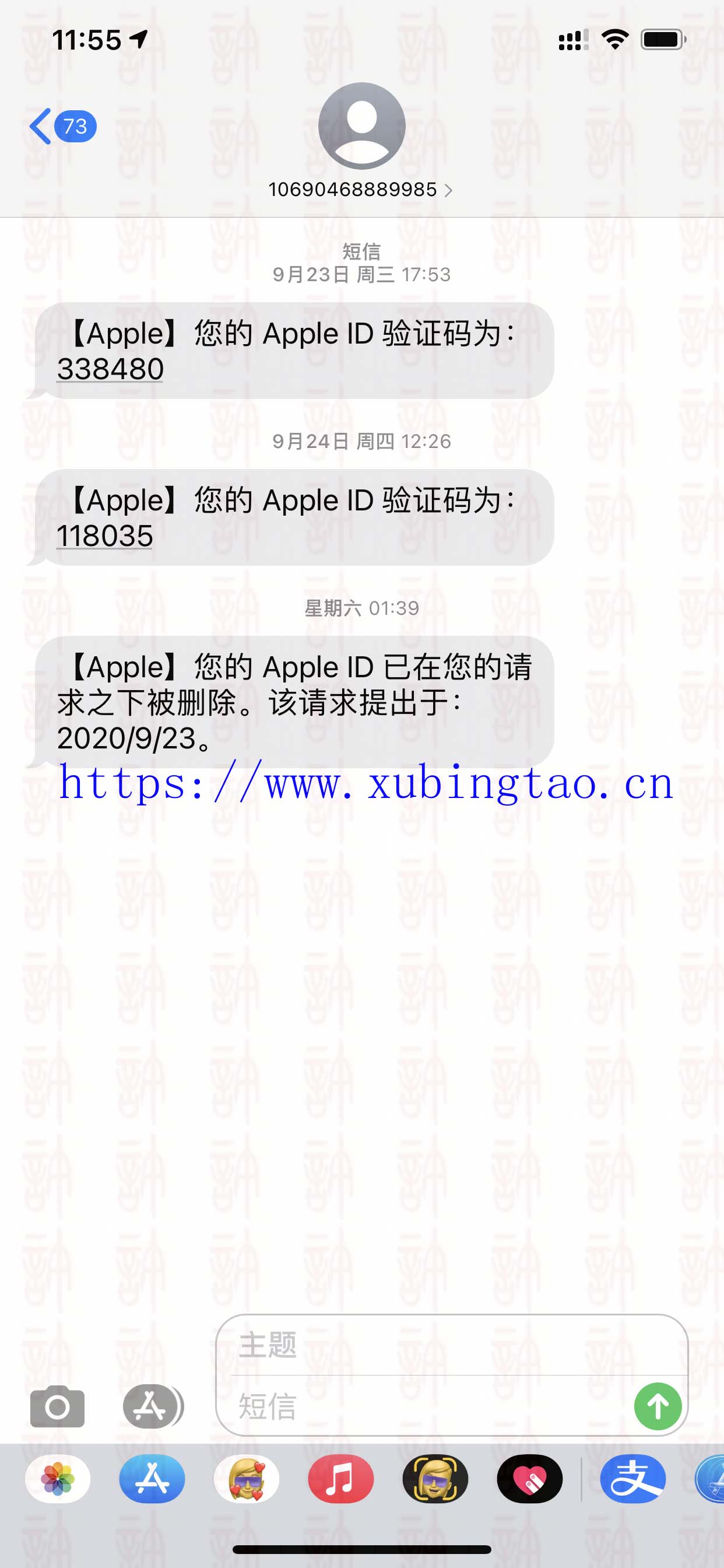Open the Animoji face-frame app

(435, 1479)
